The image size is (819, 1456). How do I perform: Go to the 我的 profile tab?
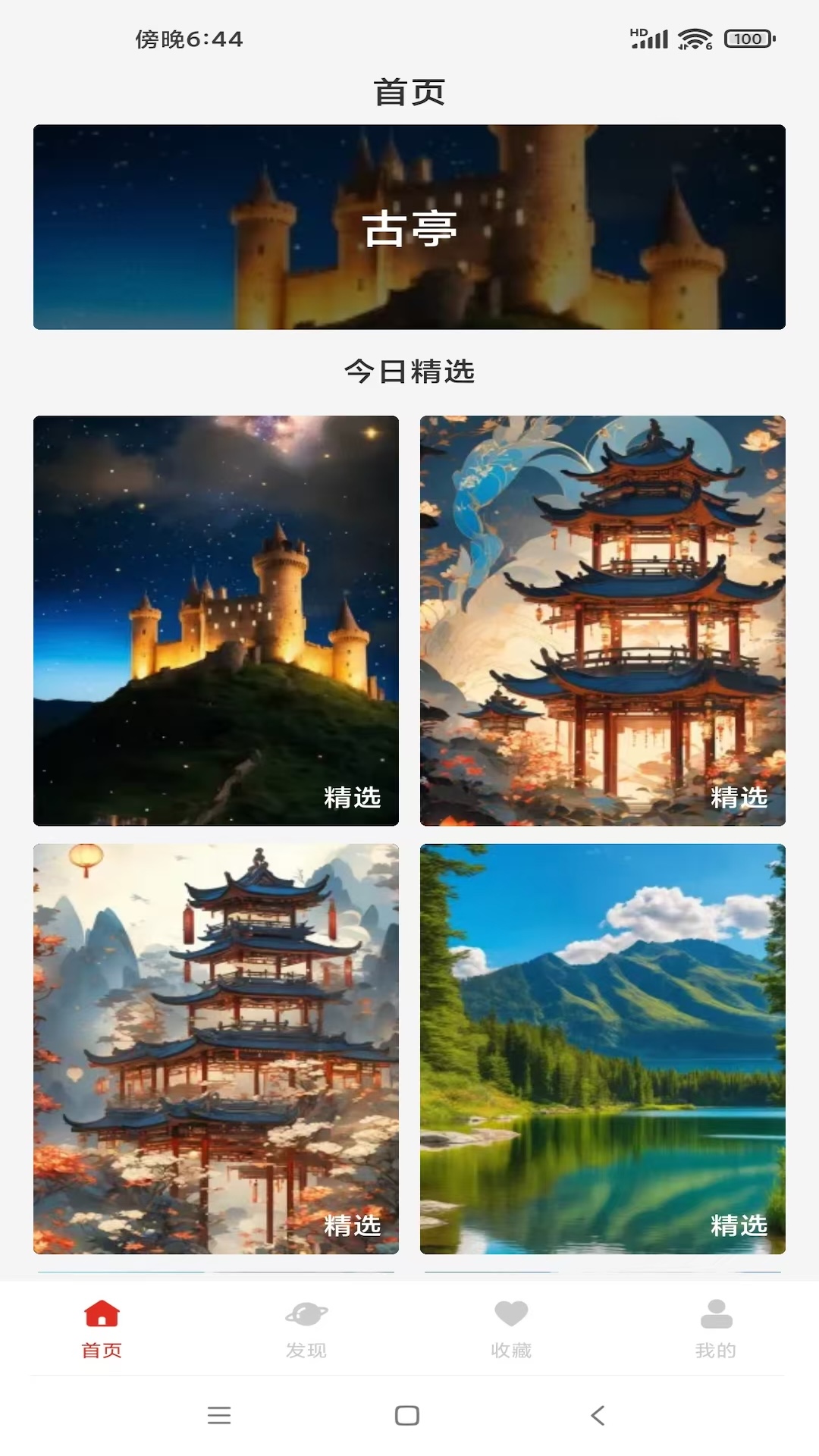[x=716, y=1329]
